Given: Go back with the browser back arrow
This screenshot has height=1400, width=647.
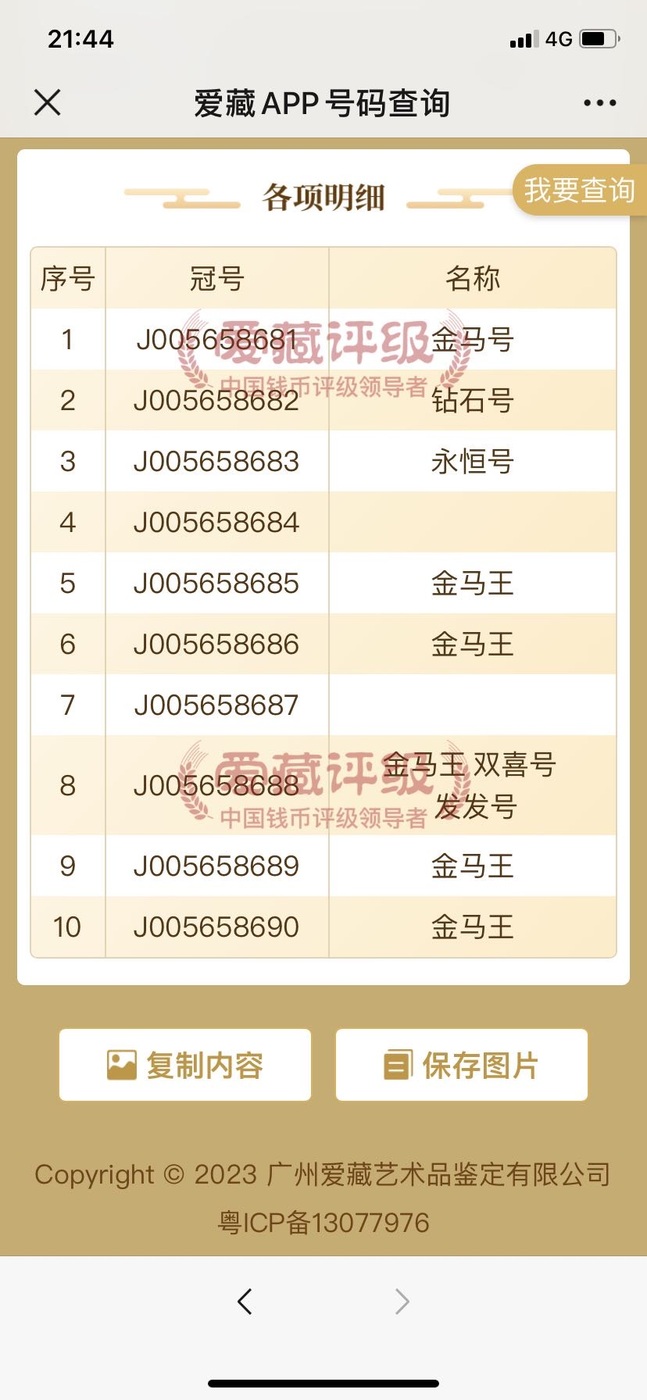Looking at the screenshot, I should [x=245, y=1301].
